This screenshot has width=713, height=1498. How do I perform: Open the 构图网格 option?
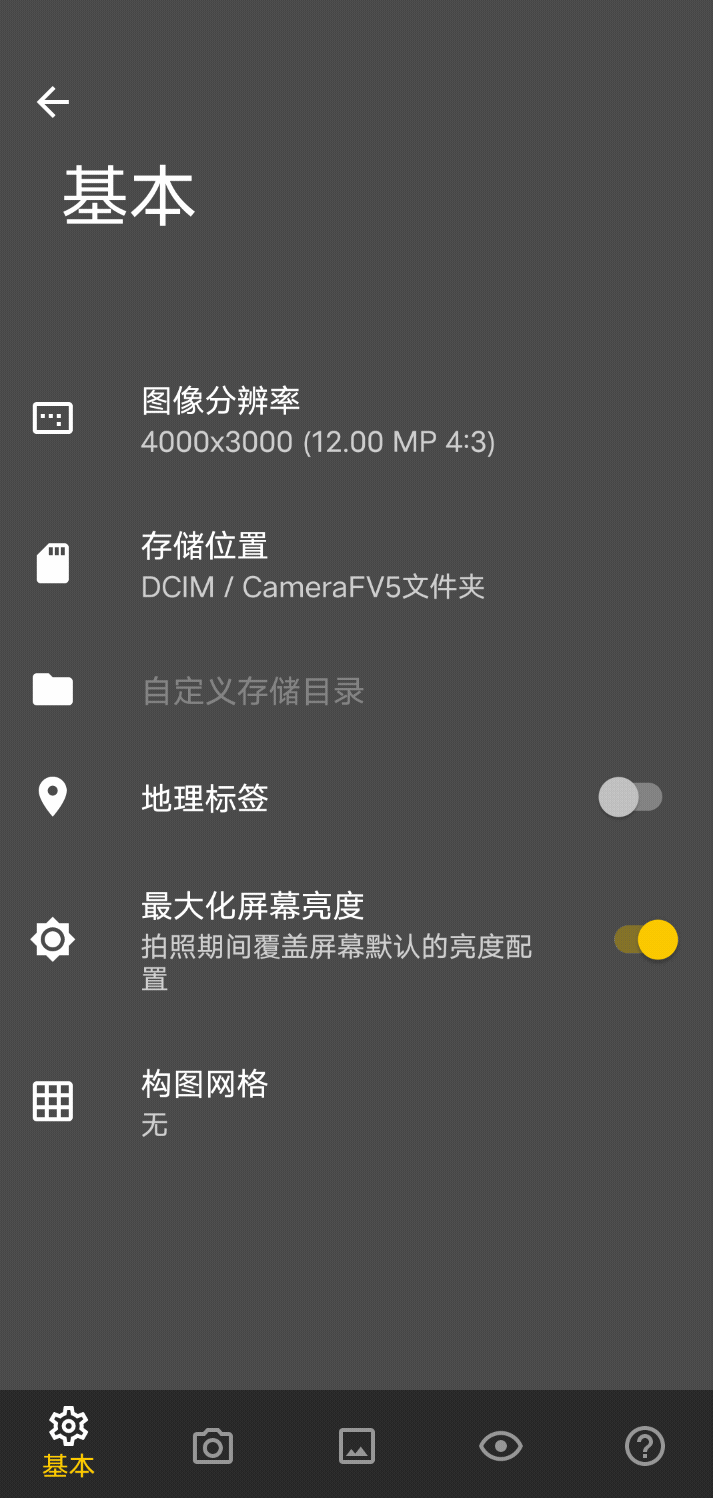coord(356,1102)
